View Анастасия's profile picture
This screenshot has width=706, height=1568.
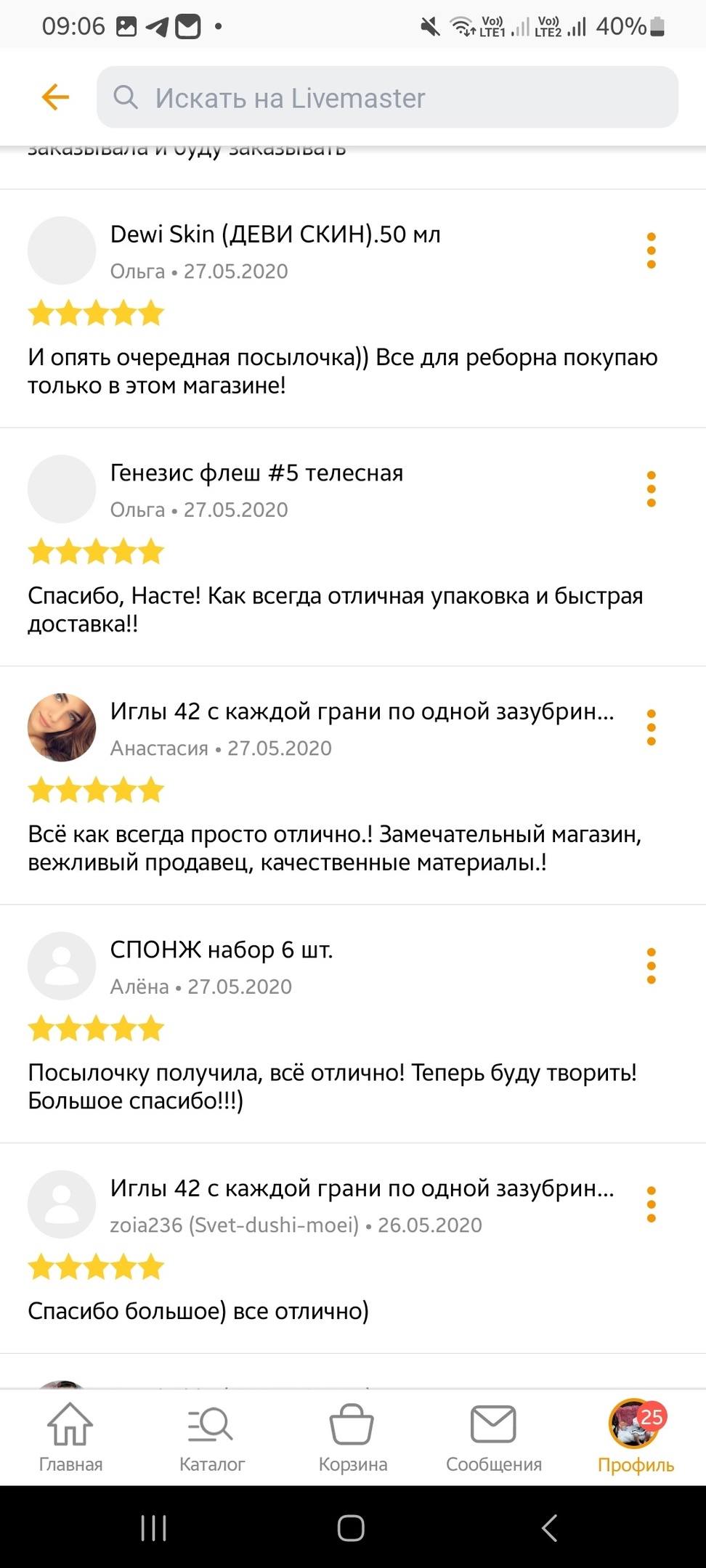click(x=62, y=727)
